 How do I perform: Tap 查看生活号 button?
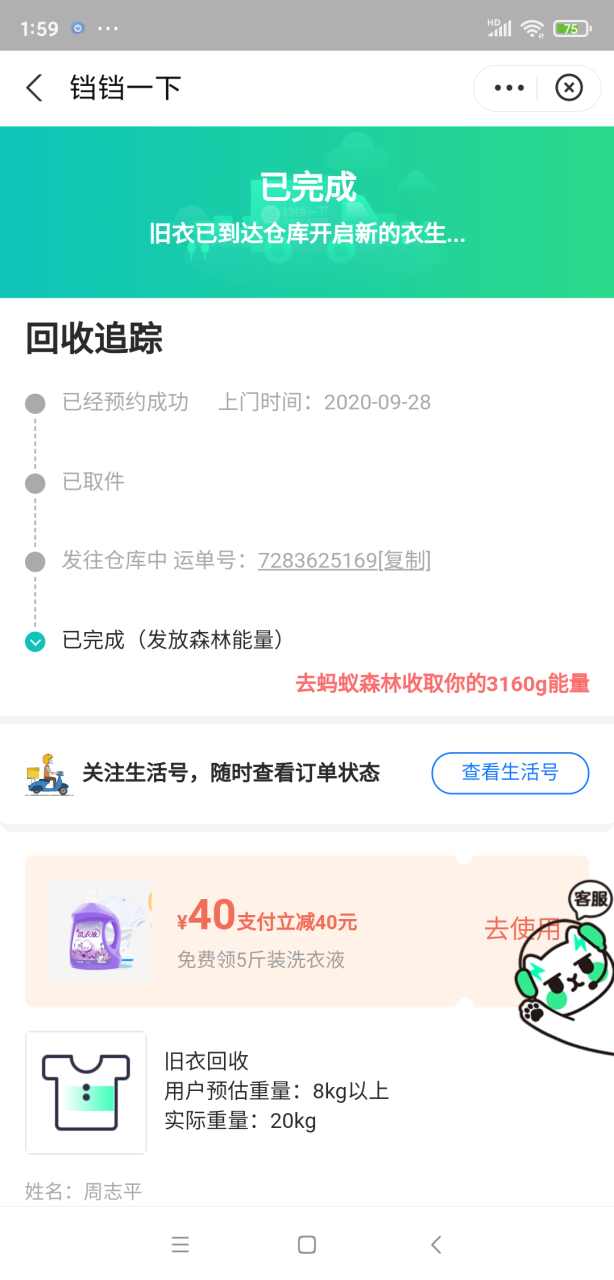(x=510, y=772)
